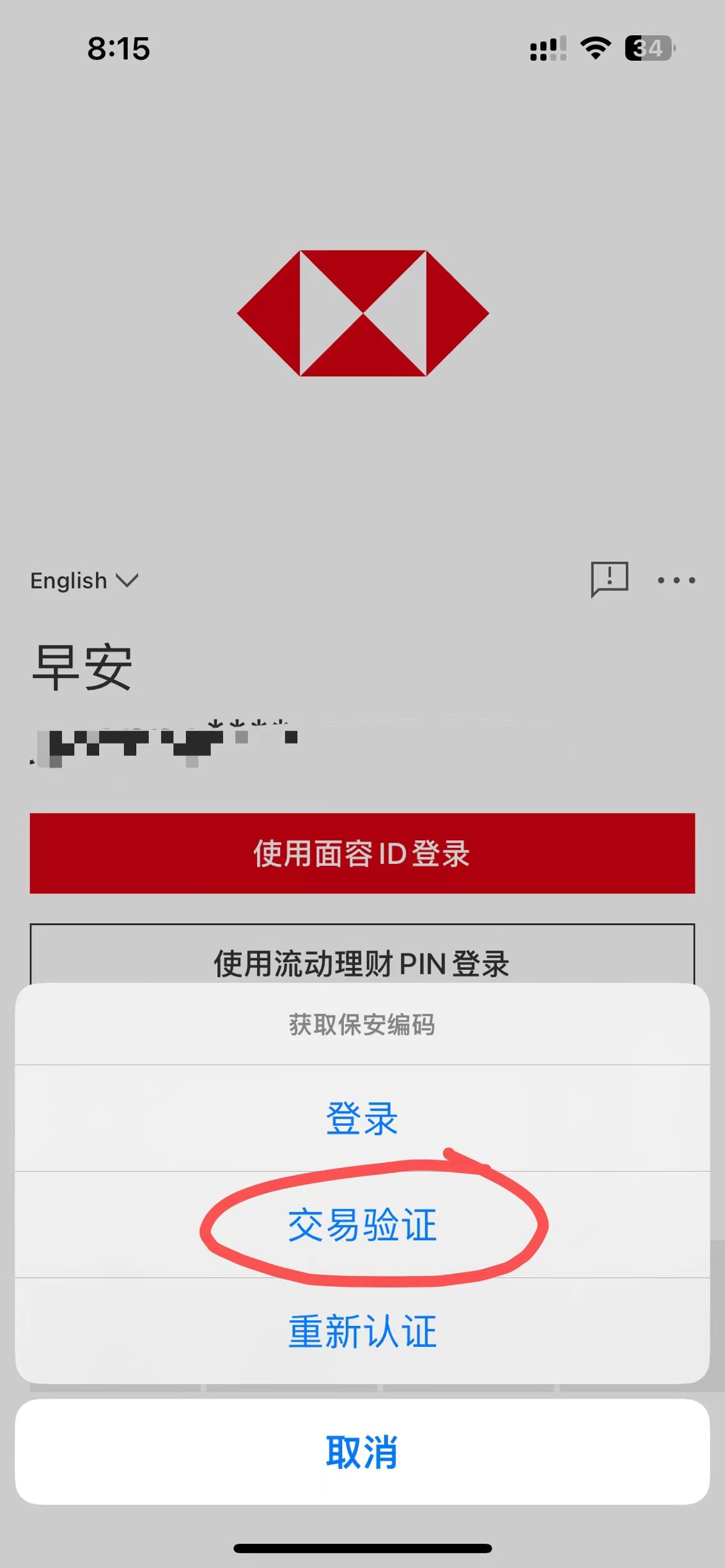Tap the Wi-Fi icon in status bar
This screenshot has width=725, height=1568.
tap(595, 48)
